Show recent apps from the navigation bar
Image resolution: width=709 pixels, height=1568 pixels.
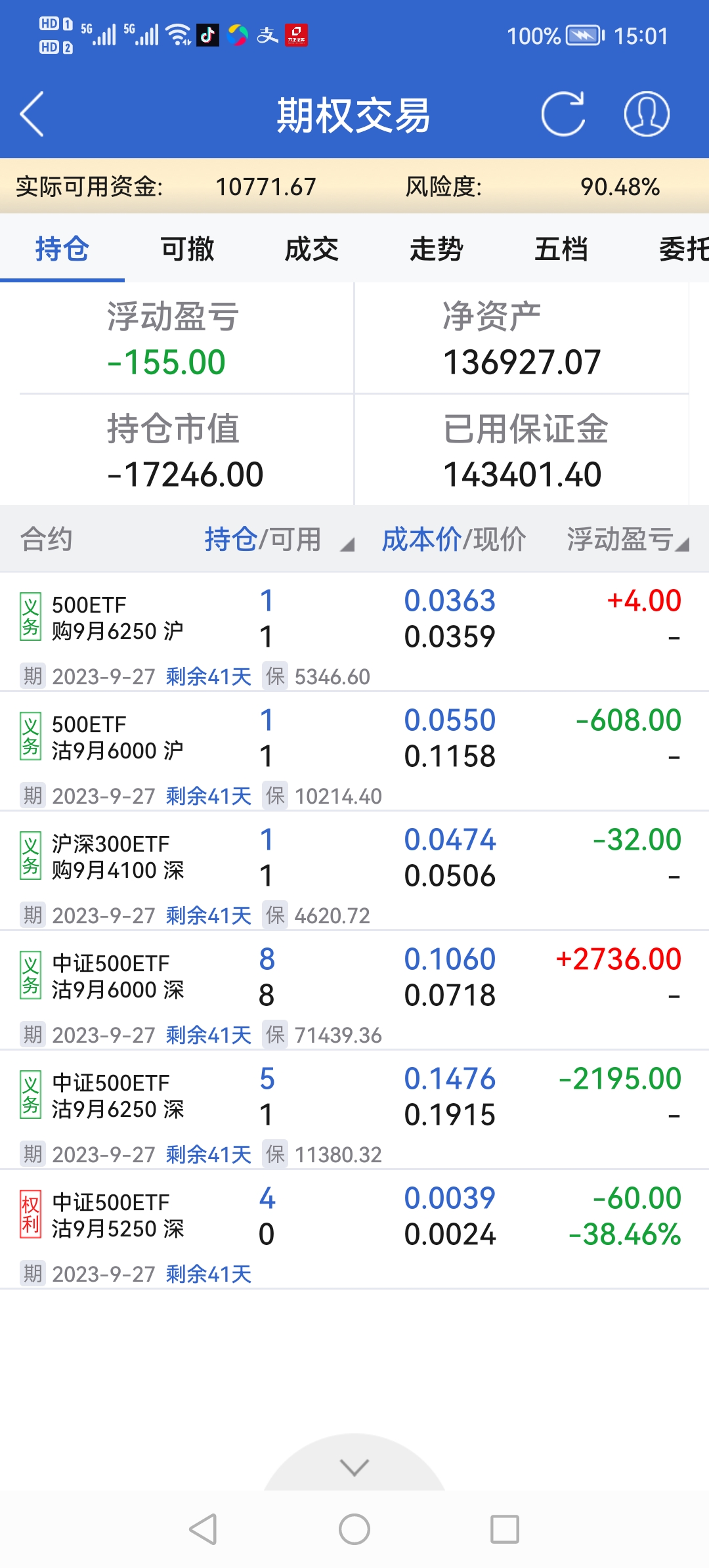pyautogui.click(x=505, y=1529)
